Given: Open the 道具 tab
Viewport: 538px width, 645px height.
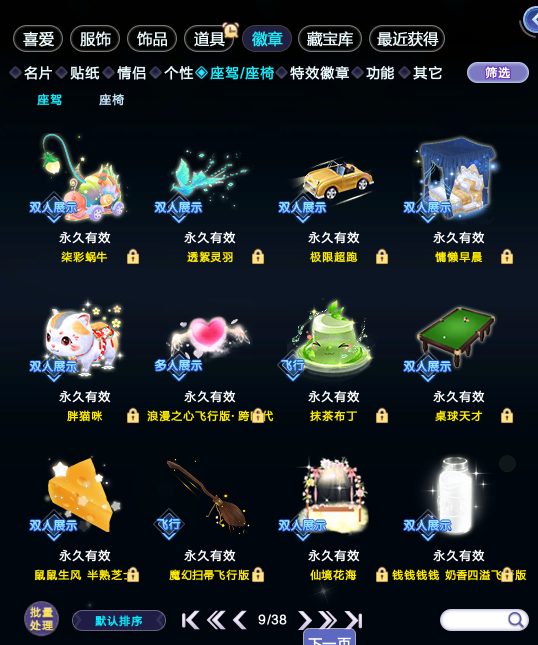Looking at the screenshot, I should click(x=209, y=39).
